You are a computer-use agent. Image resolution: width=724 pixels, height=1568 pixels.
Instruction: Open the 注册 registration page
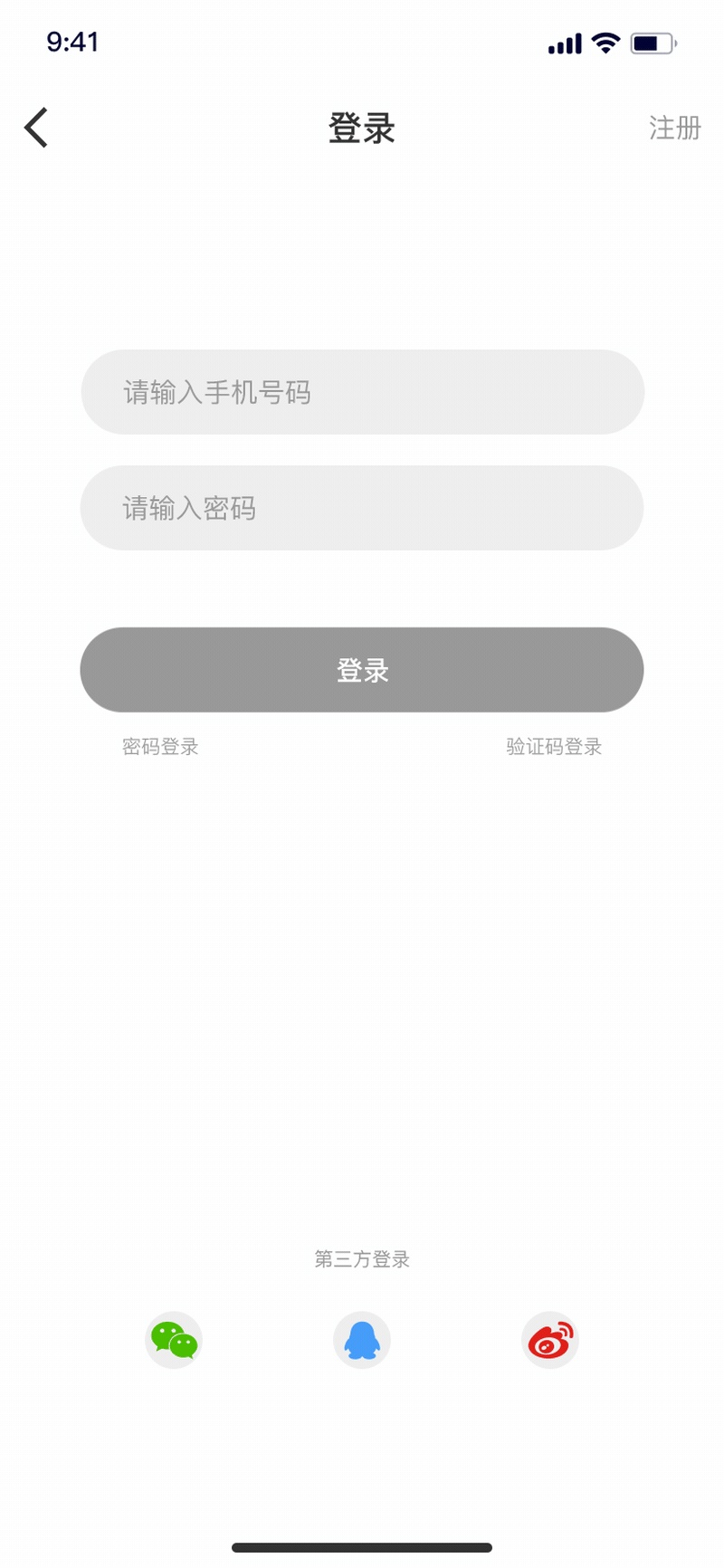point(674,129)
